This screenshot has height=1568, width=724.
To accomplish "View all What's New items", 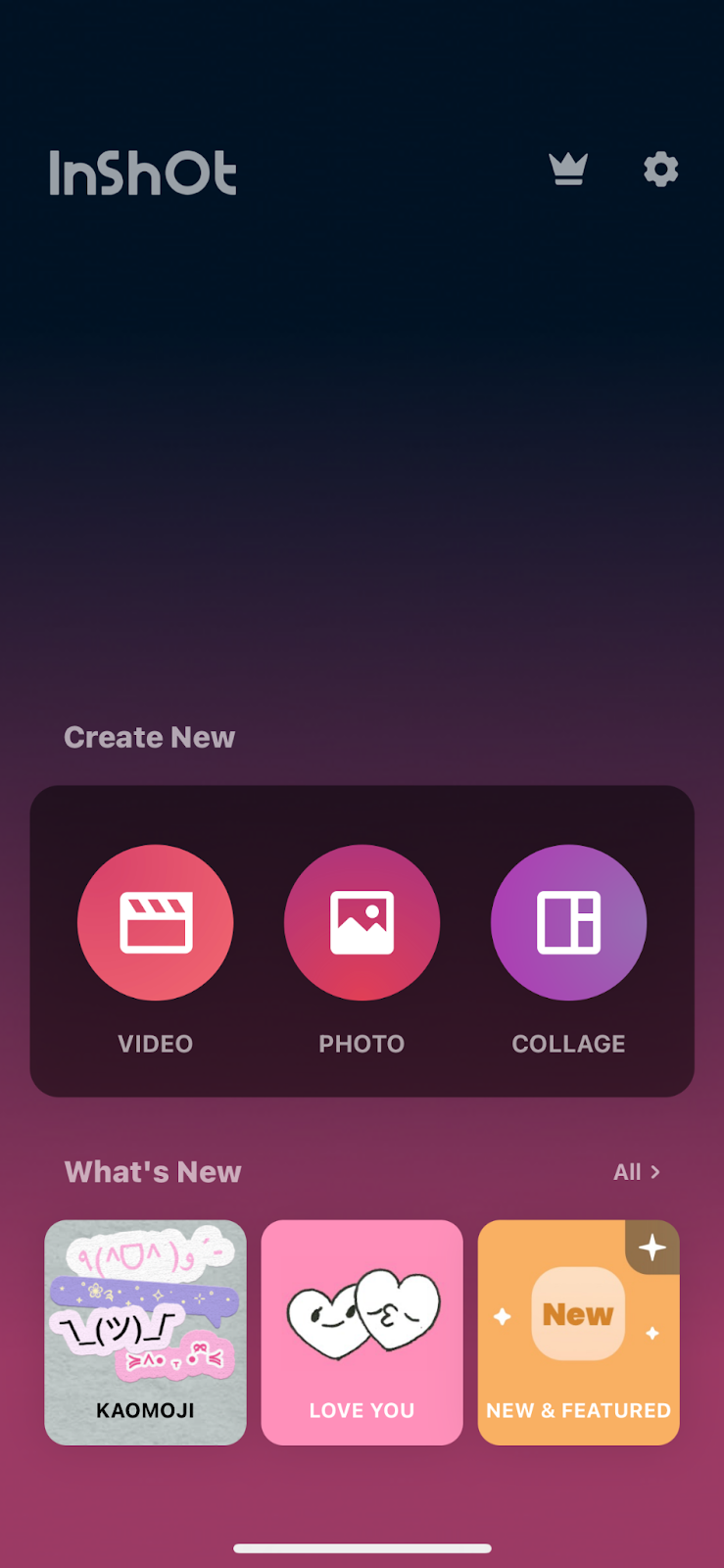I will click(637, 1172).
